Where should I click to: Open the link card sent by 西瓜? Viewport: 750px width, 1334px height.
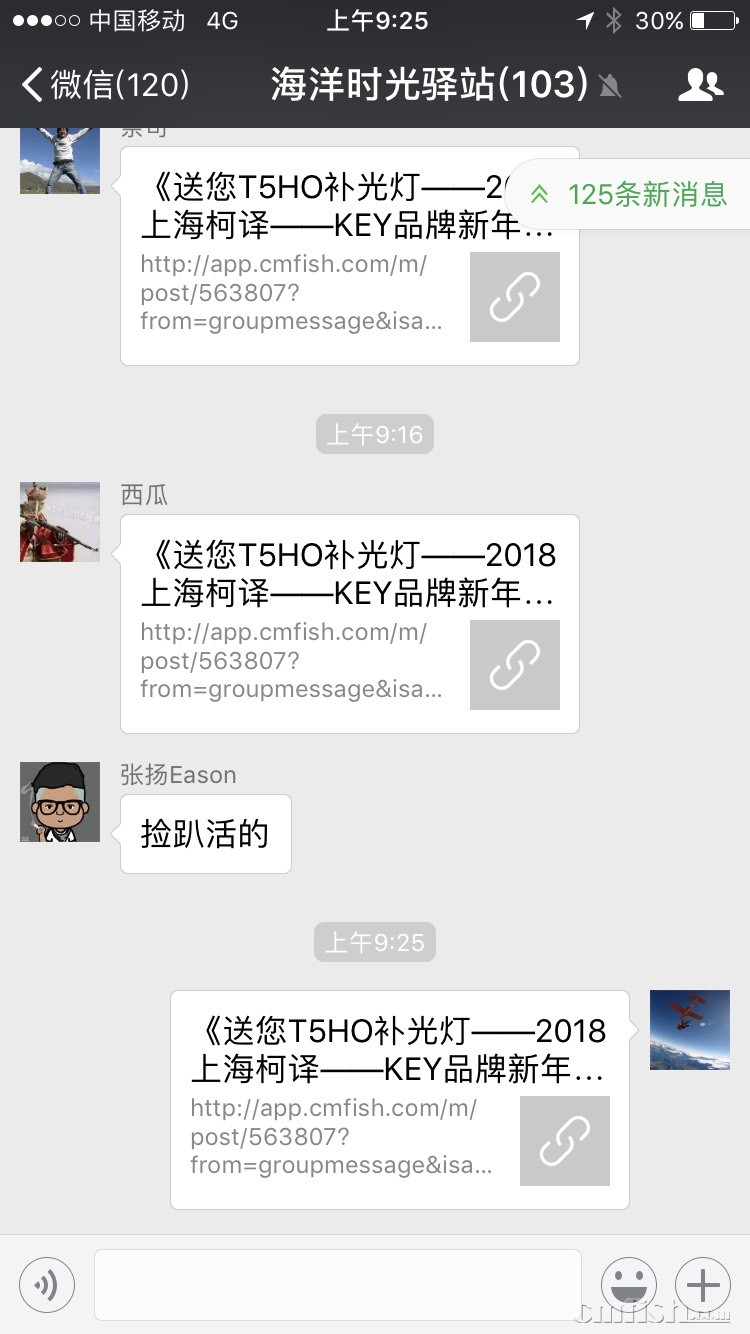[349, 623]
